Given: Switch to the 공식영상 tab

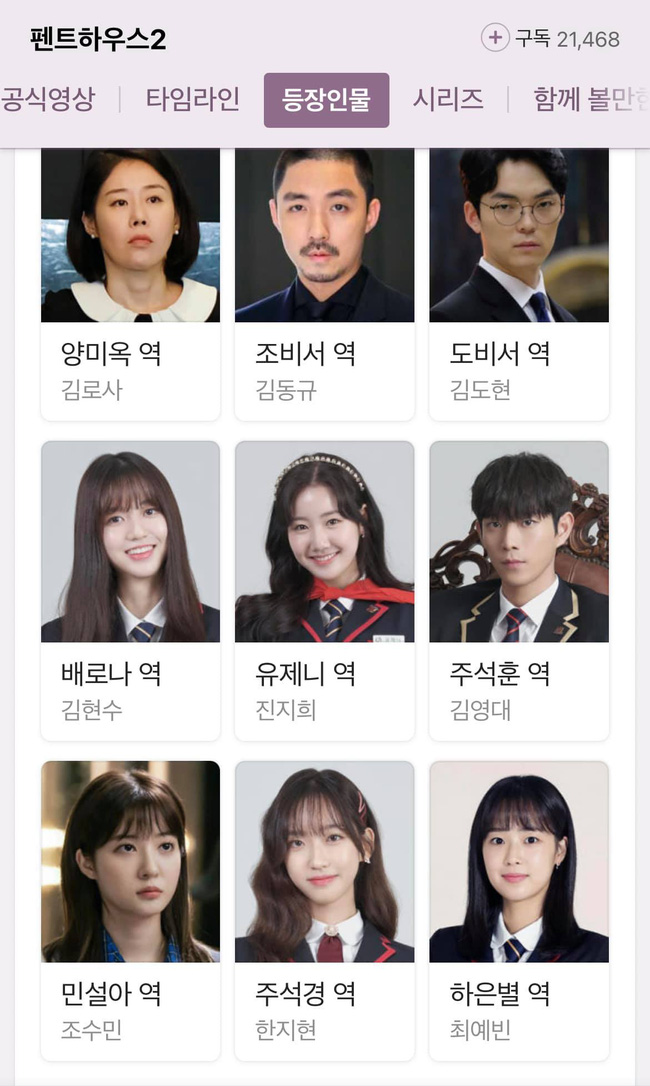Looking at the screenshot, I should pos(48,99).
